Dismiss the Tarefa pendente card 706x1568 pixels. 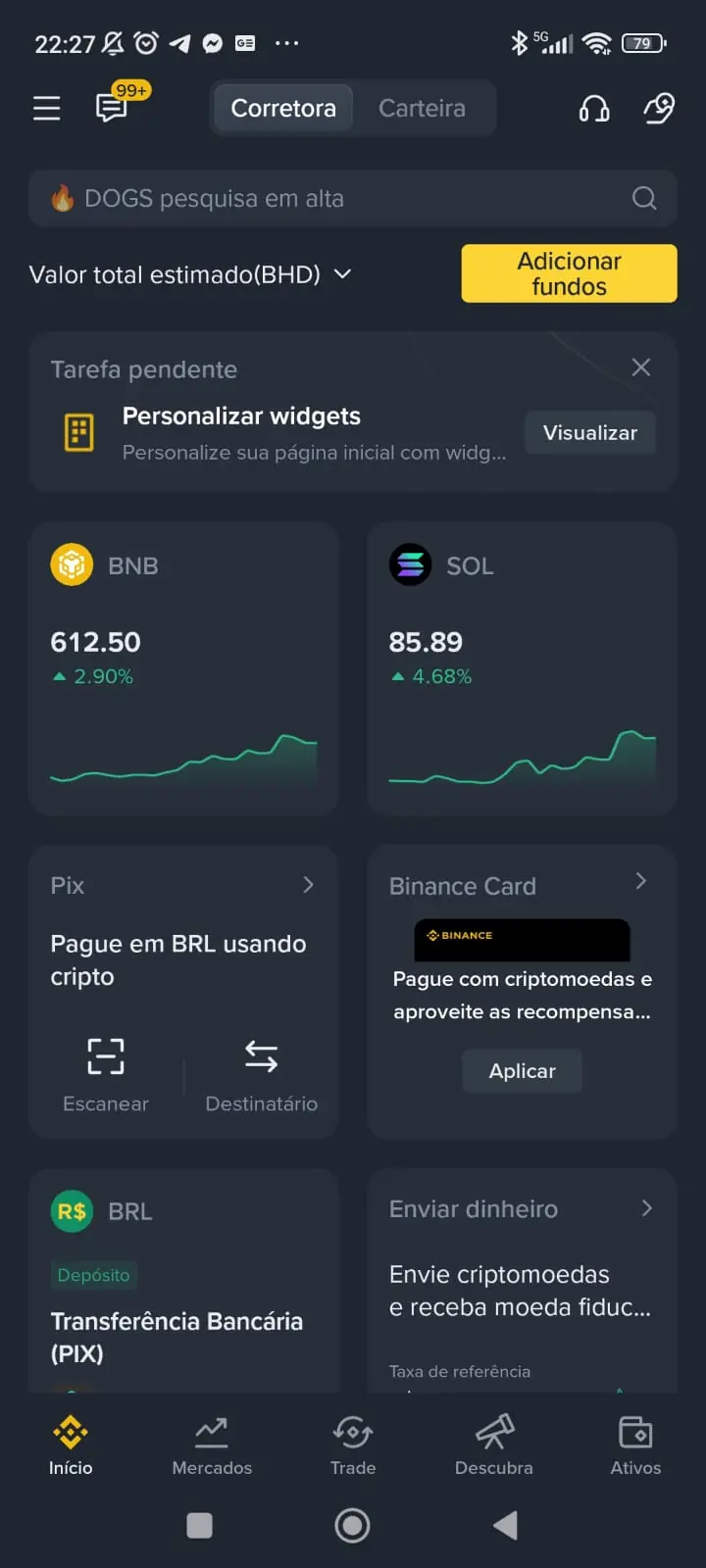pos(641,367)
